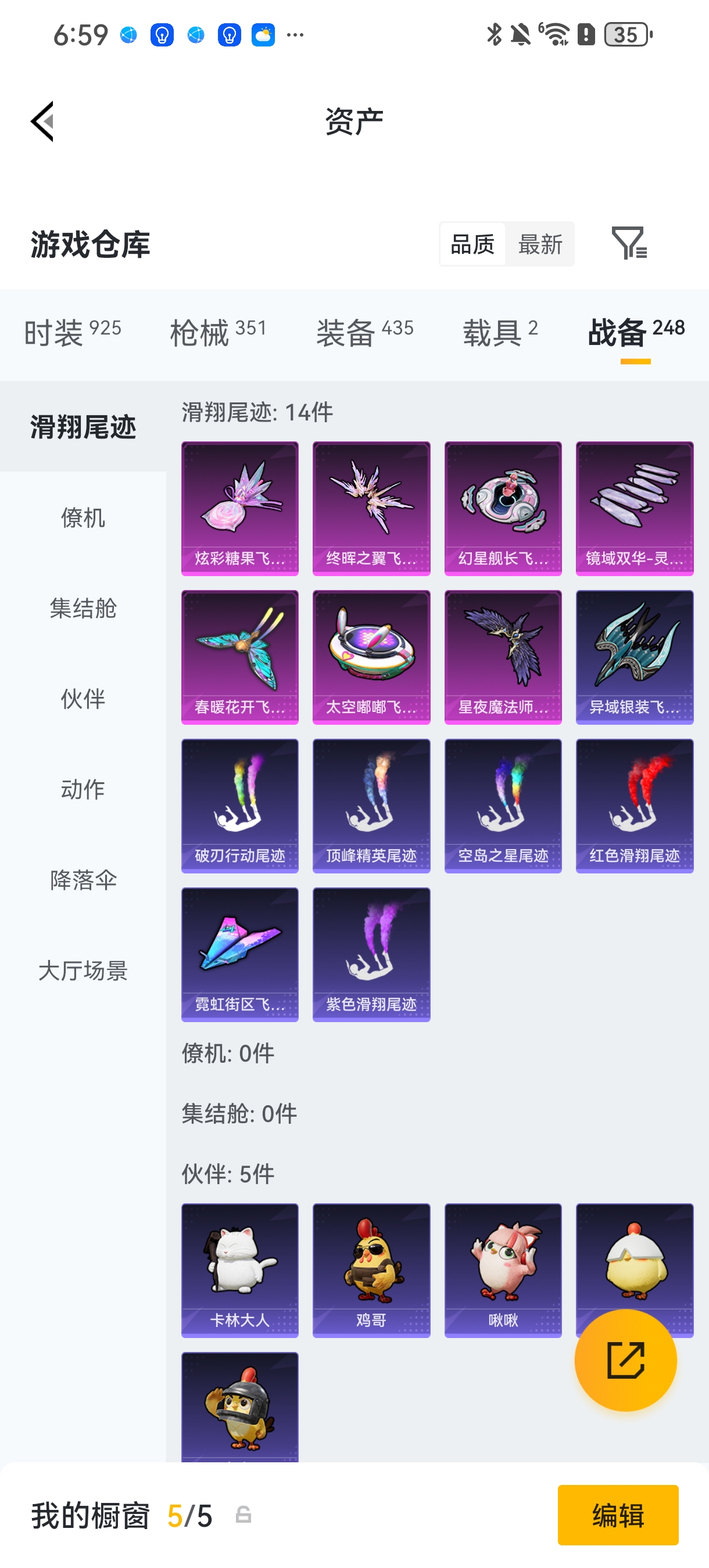Tap the back arrow beside 资产 title
709x1568 pixels.
pyautogui.click(x=41, y=122)
